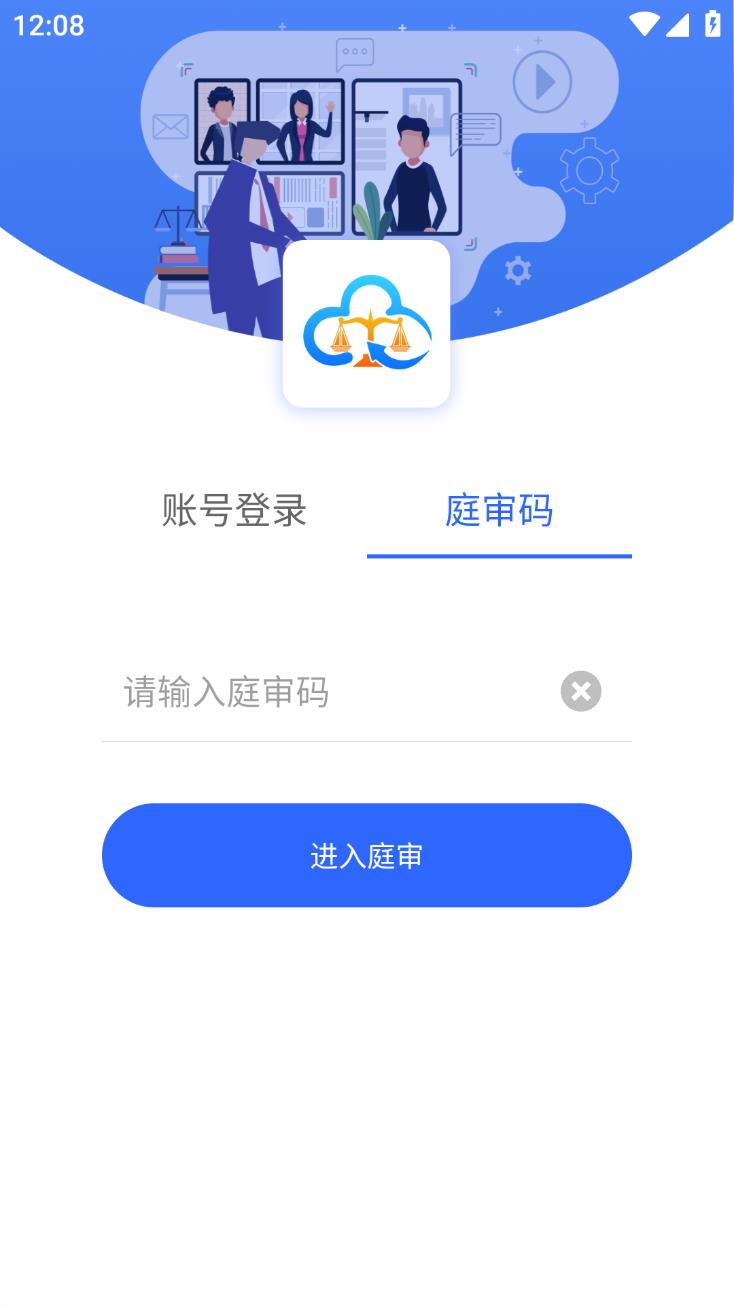
Task: Click the app logo with cloud and scales
Action: [366, 323]
